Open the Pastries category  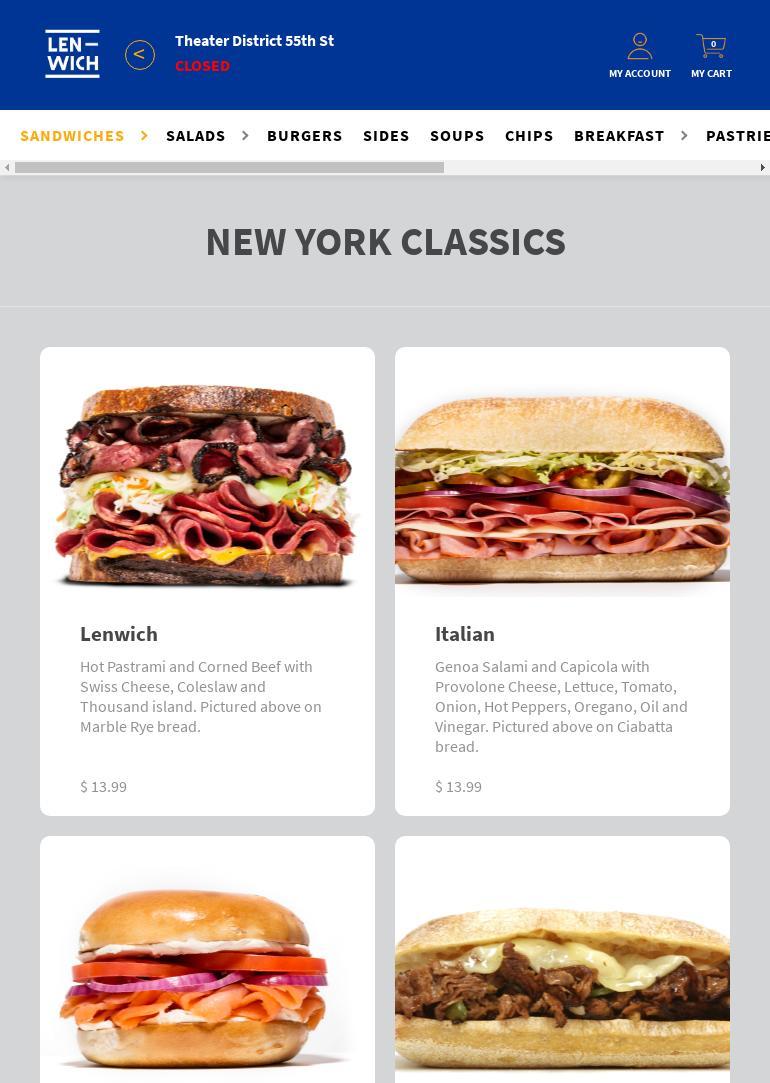click(x=738, y=135)
